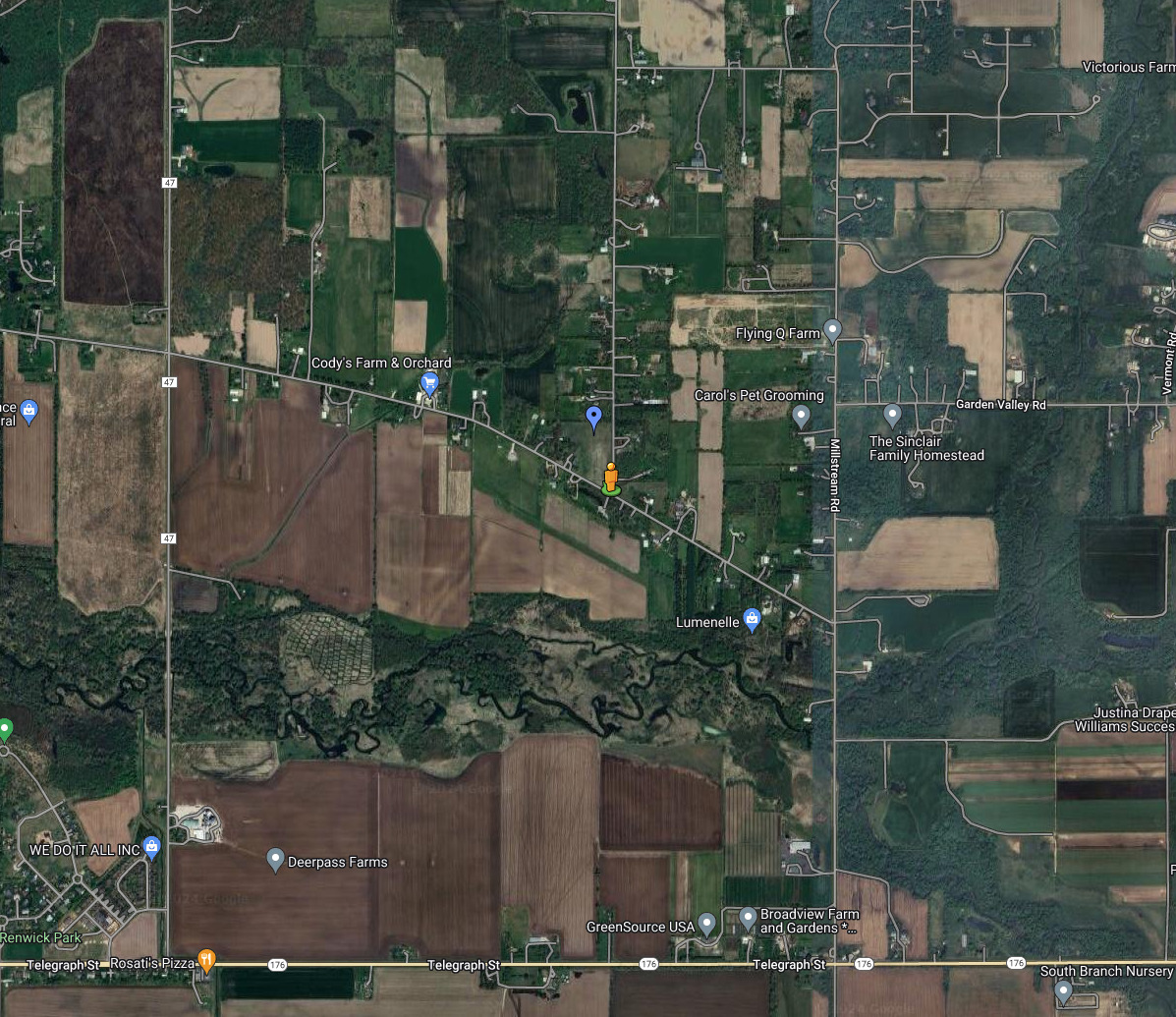Screen dimensions: 1176x1017
Task: Open the South Branch Nursery pin
Action: 1063,991
